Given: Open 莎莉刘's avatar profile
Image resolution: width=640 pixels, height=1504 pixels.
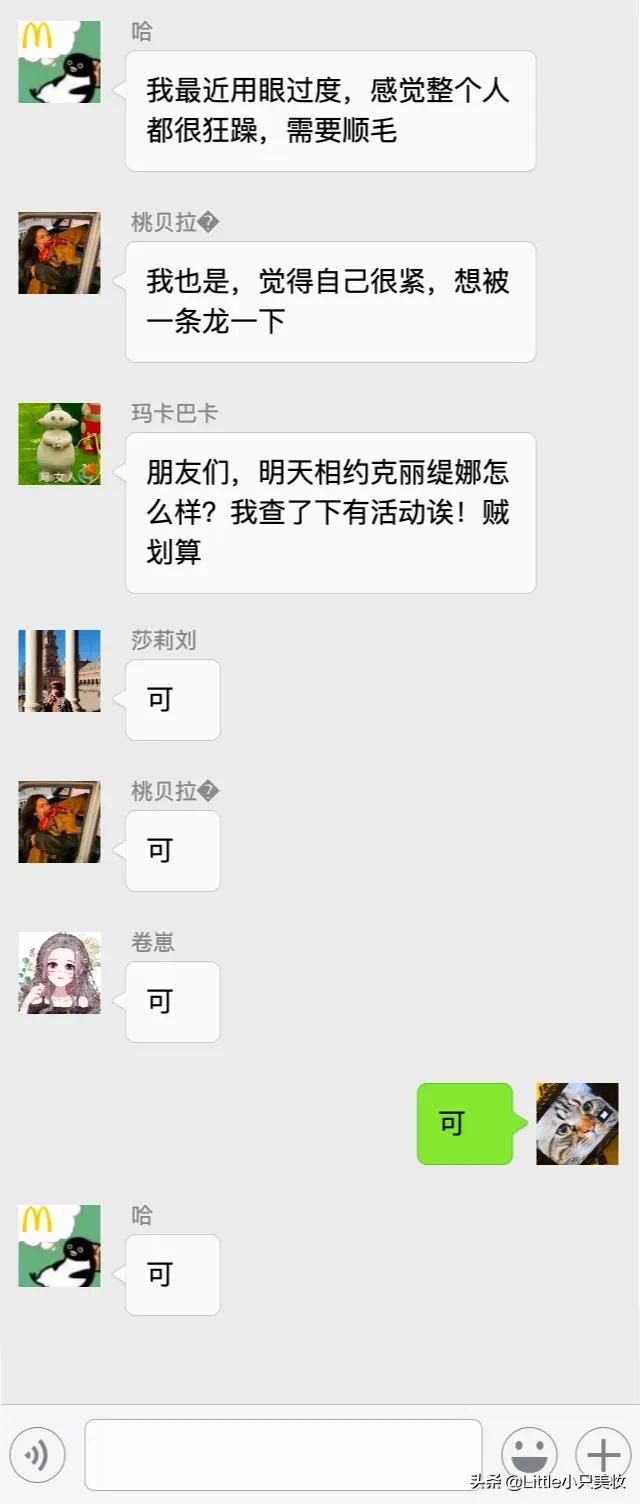Looking at the screenshot, I should pyautogui.click(x=59, y=671).
